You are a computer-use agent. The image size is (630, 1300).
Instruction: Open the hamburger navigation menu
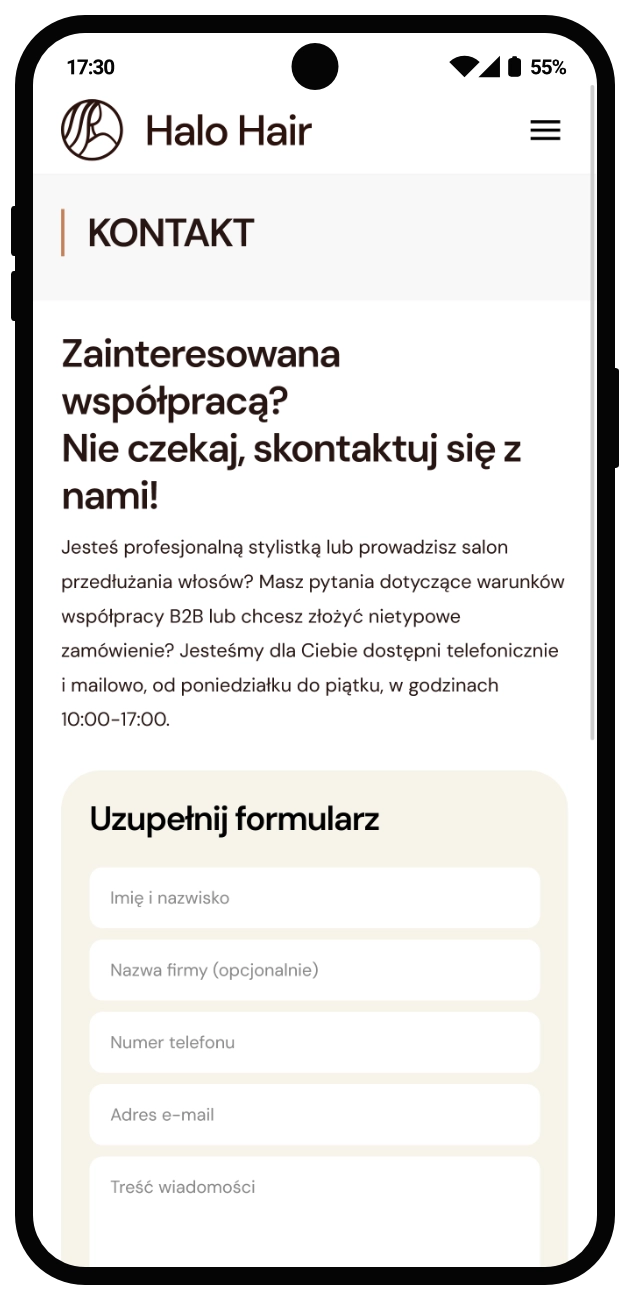point(545,130)
